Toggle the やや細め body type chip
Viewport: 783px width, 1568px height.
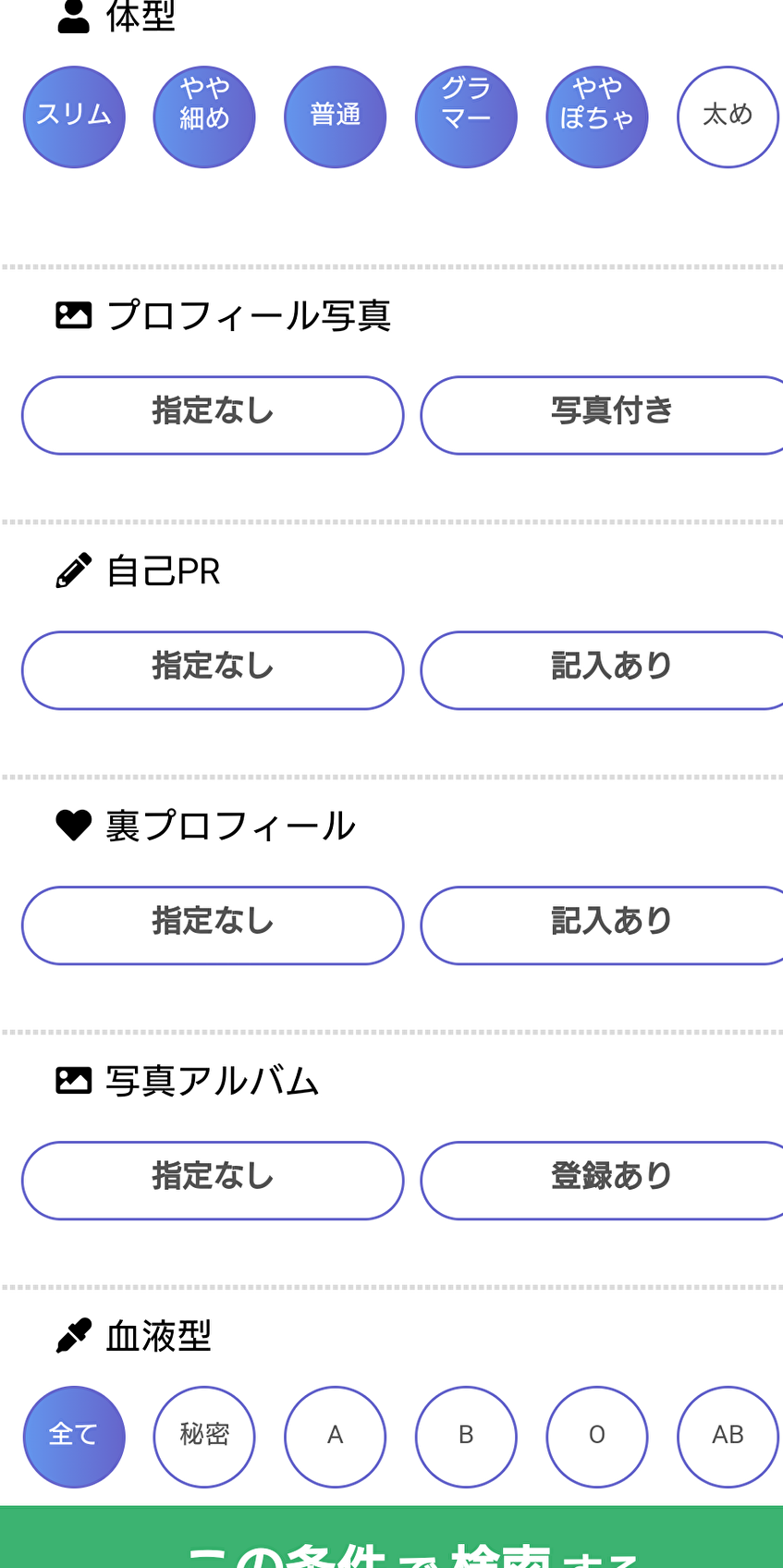(x=204, y=116)
